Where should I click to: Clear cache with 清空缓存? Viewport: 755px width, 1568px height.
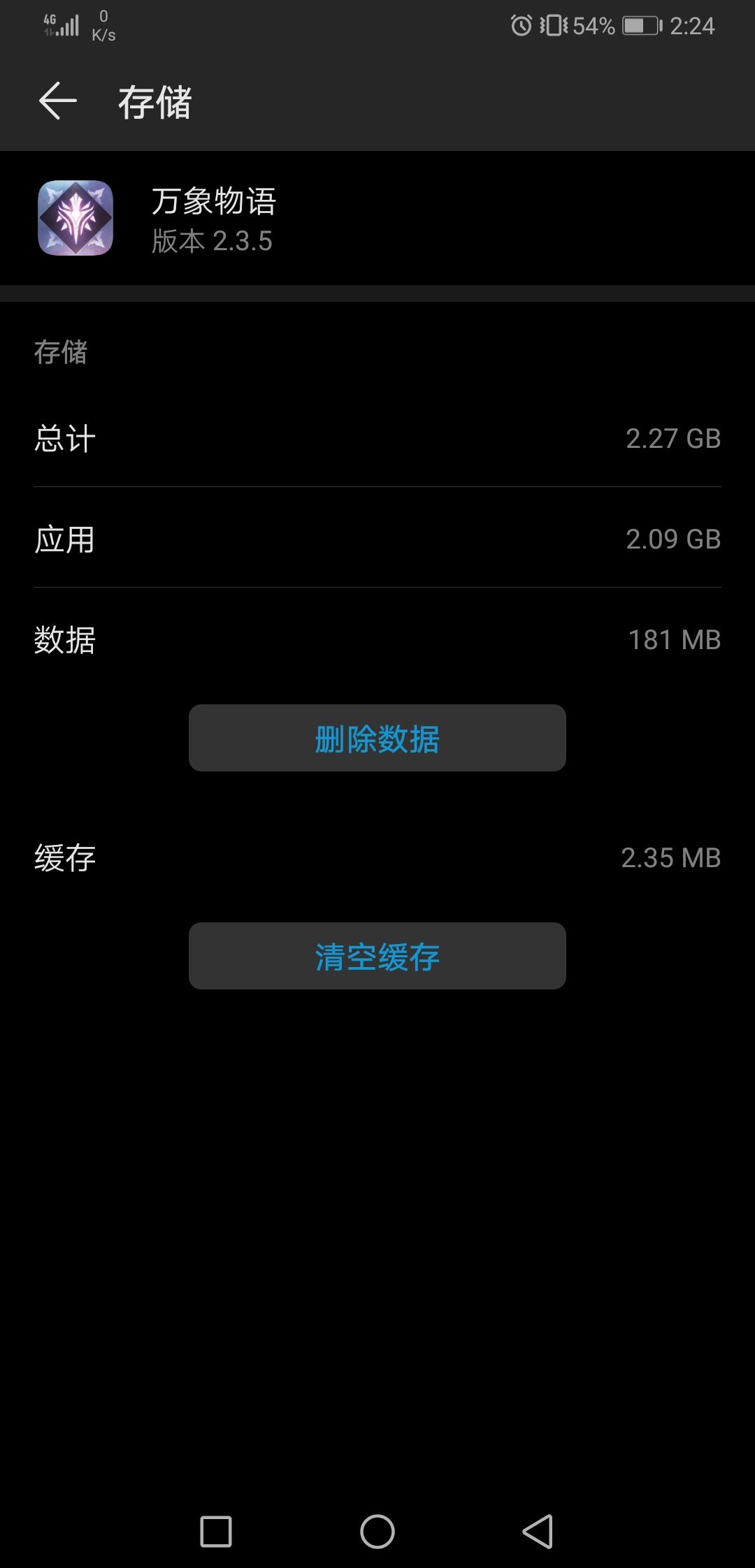click(x=377, y=956)
